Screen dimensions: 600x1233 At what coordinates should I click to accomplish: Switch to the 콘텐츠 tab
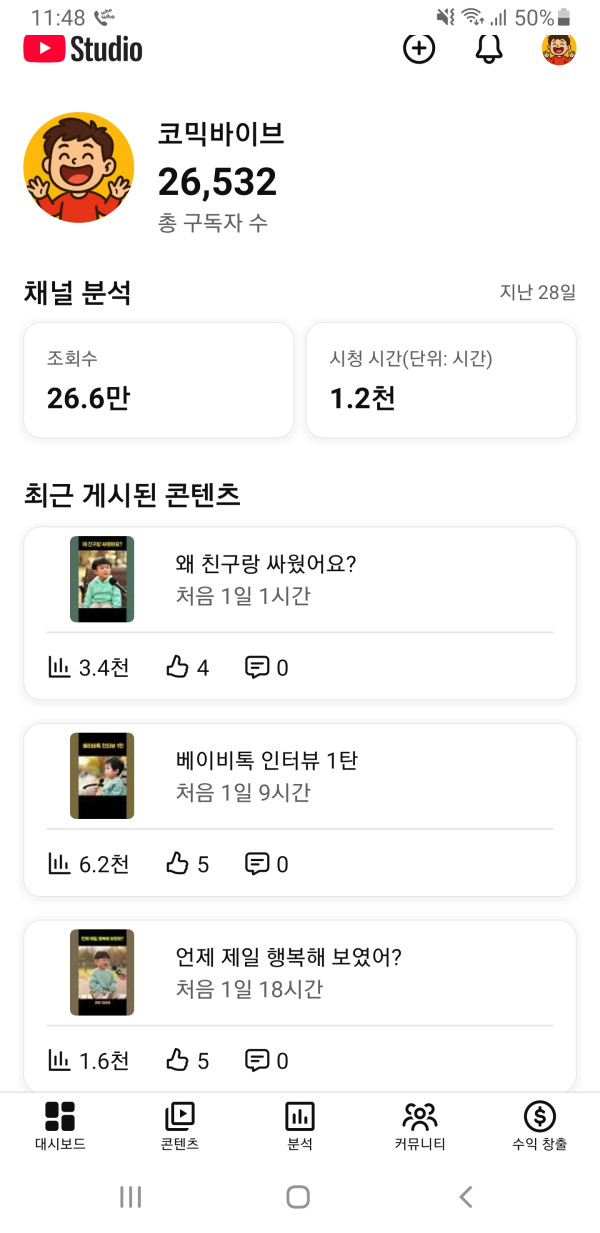click(x=180, y=1126)
